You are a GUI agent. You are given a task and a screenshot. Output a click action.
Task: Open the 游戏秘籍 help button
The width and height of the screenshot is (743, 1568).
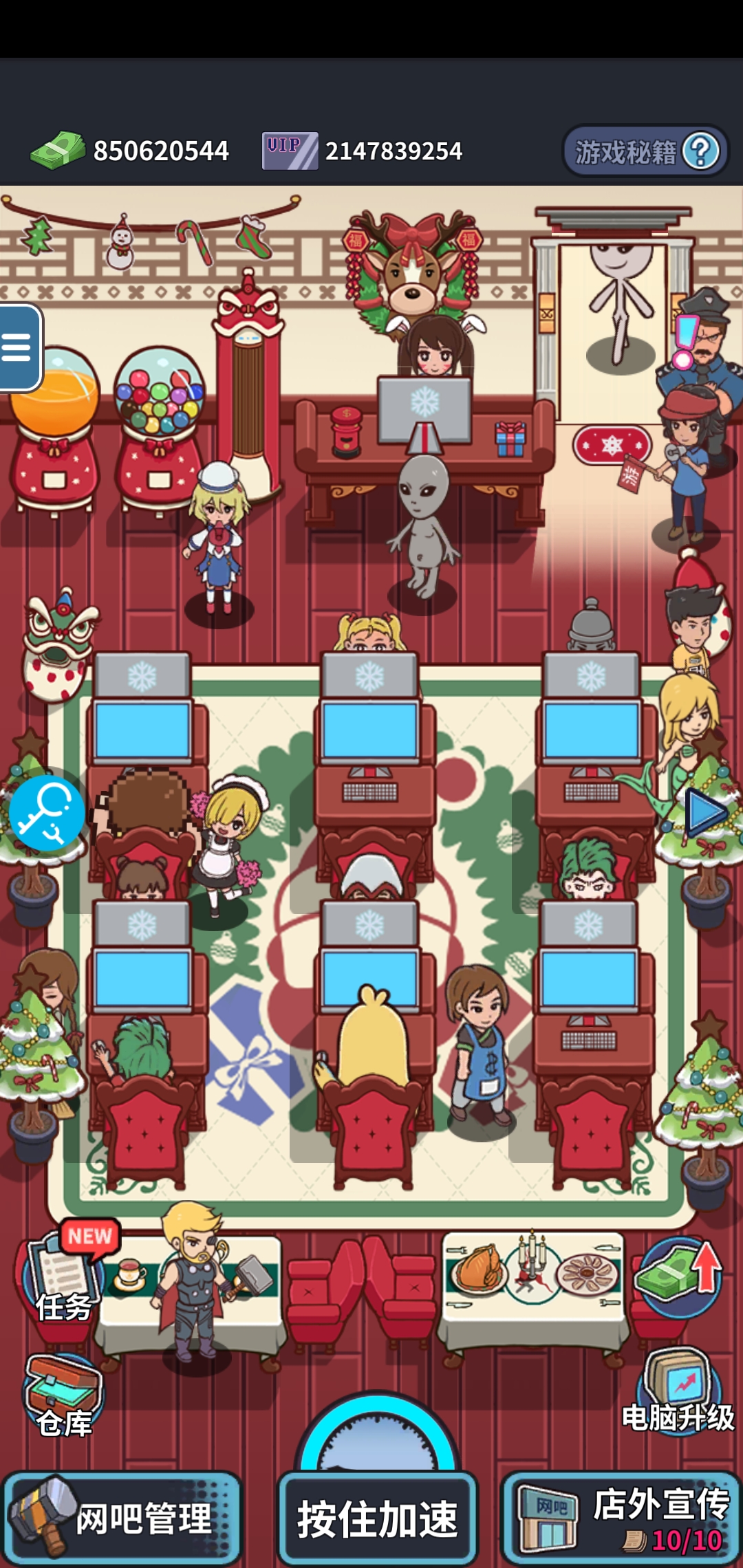pyautogui.click(x=645, y=151)
